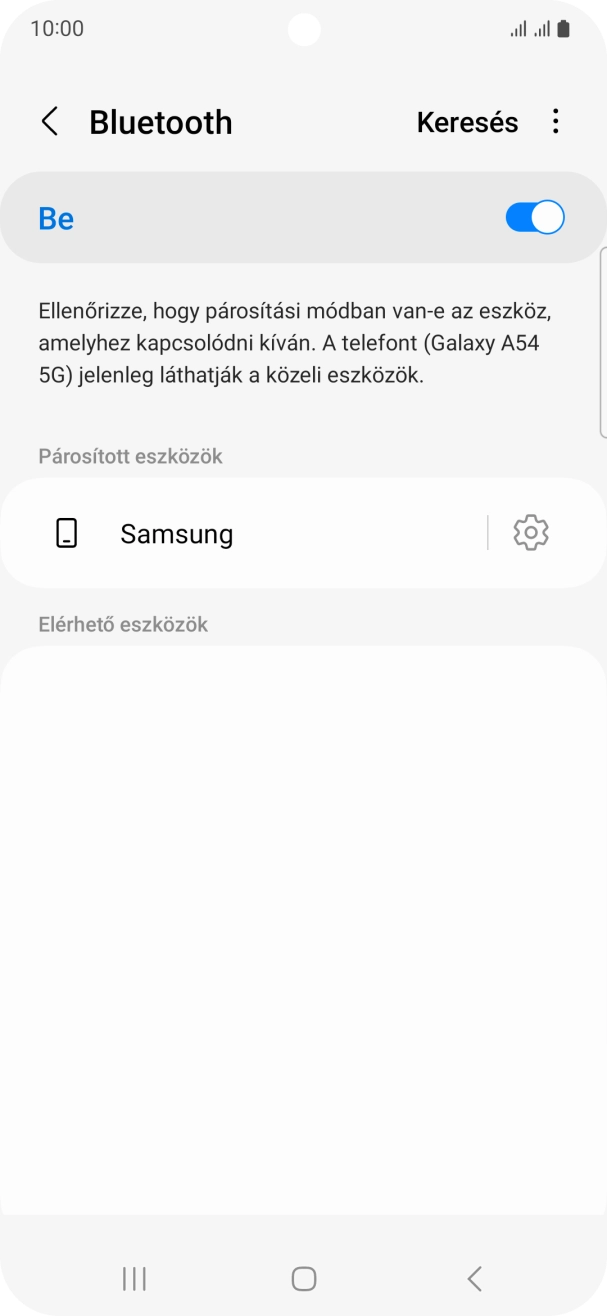
Task: Go back from Bluetooth settings
Action: pos(49,122)
